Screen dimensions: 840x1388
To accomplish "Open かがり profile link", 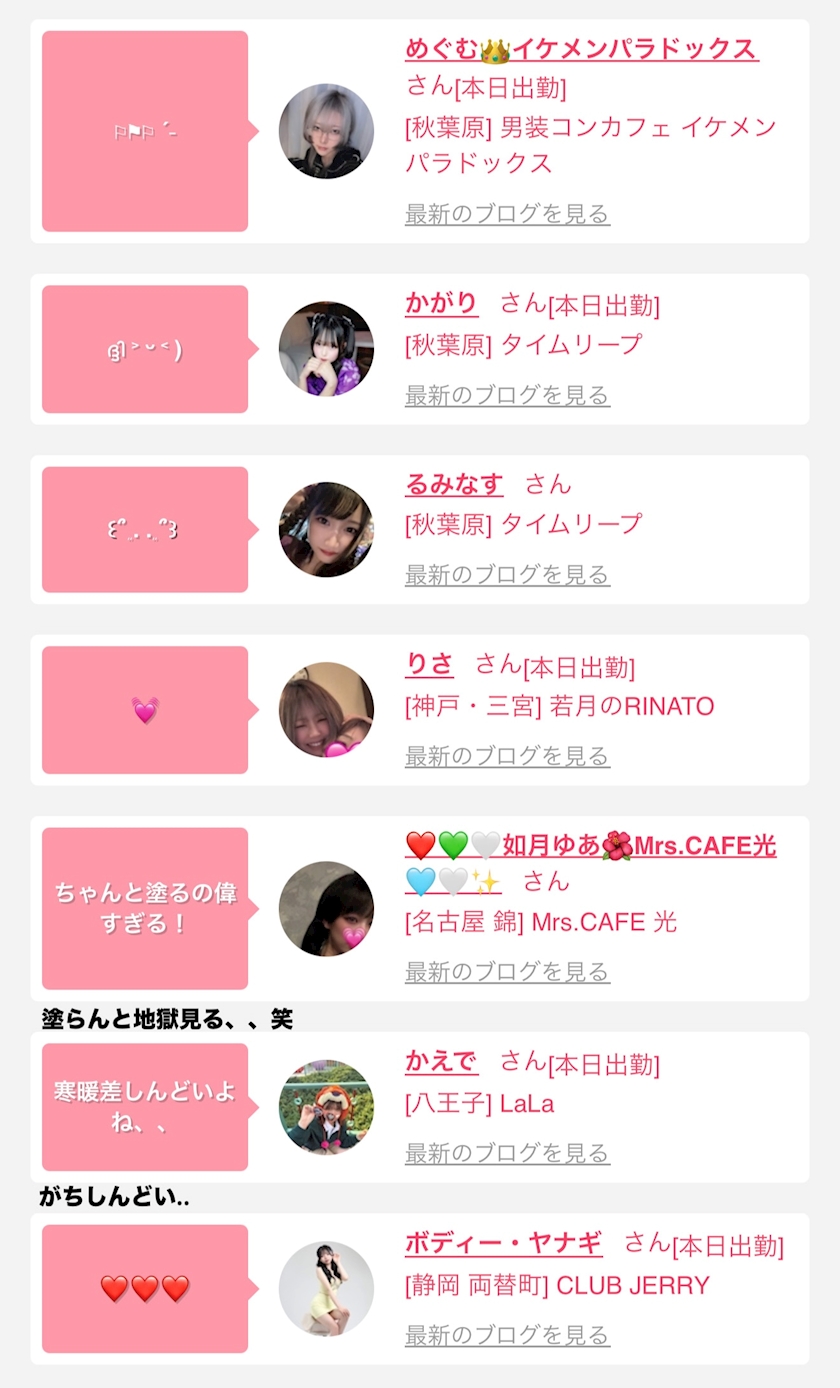I will pos(441,303).
